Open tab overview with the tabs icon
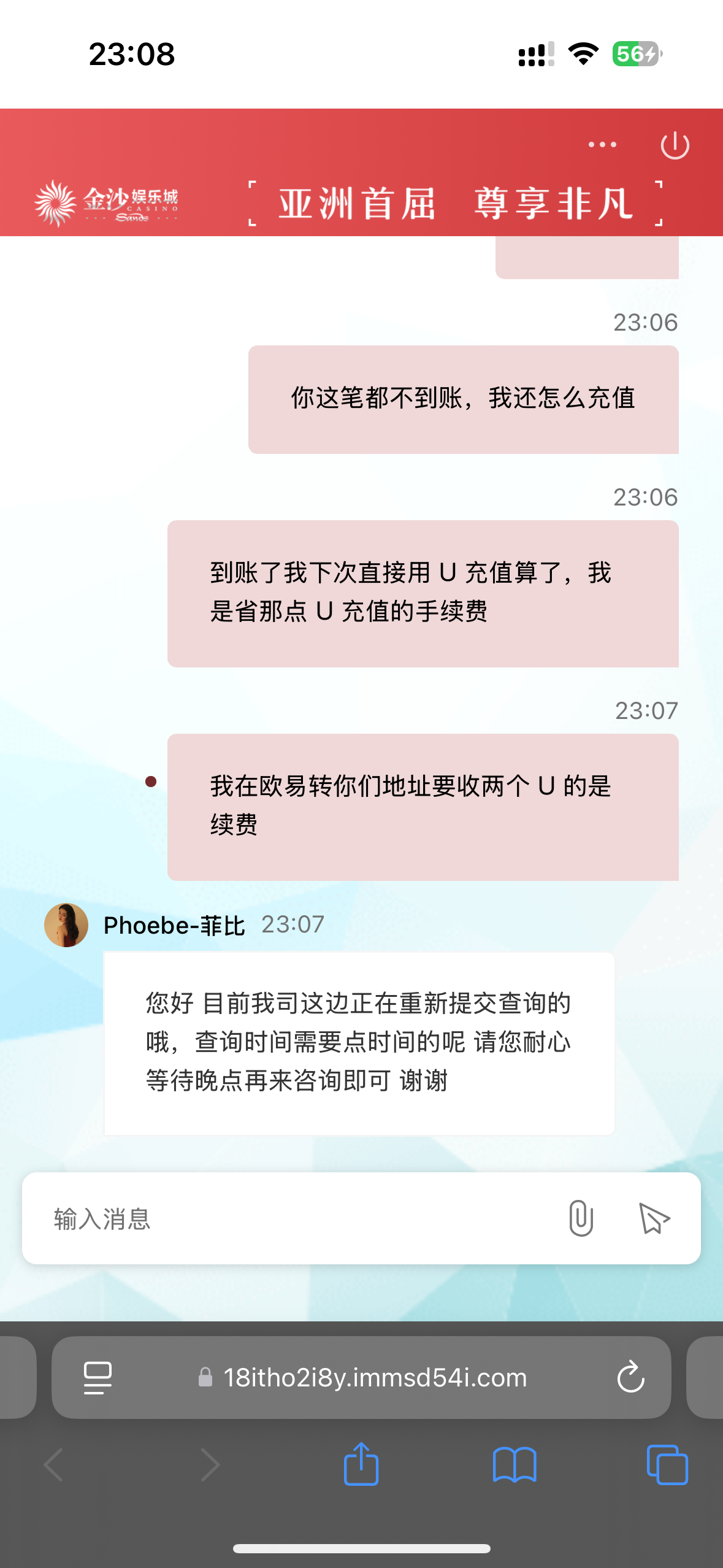 point(668,1465)
